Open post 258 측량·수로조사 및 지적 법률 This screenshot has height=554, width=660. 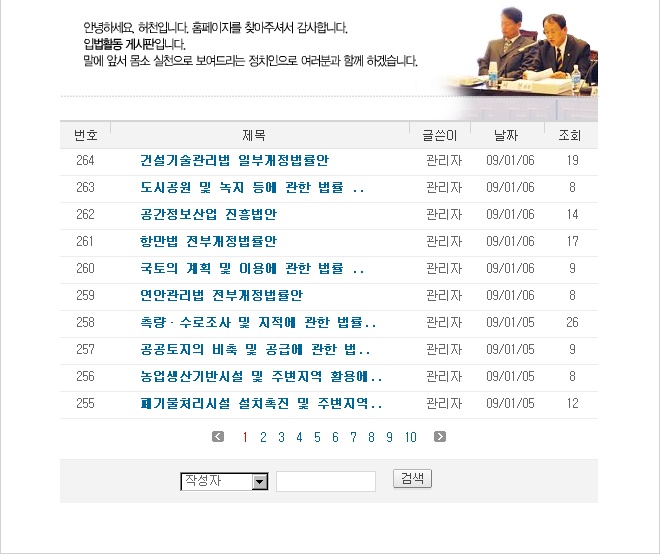click(258, 322)
